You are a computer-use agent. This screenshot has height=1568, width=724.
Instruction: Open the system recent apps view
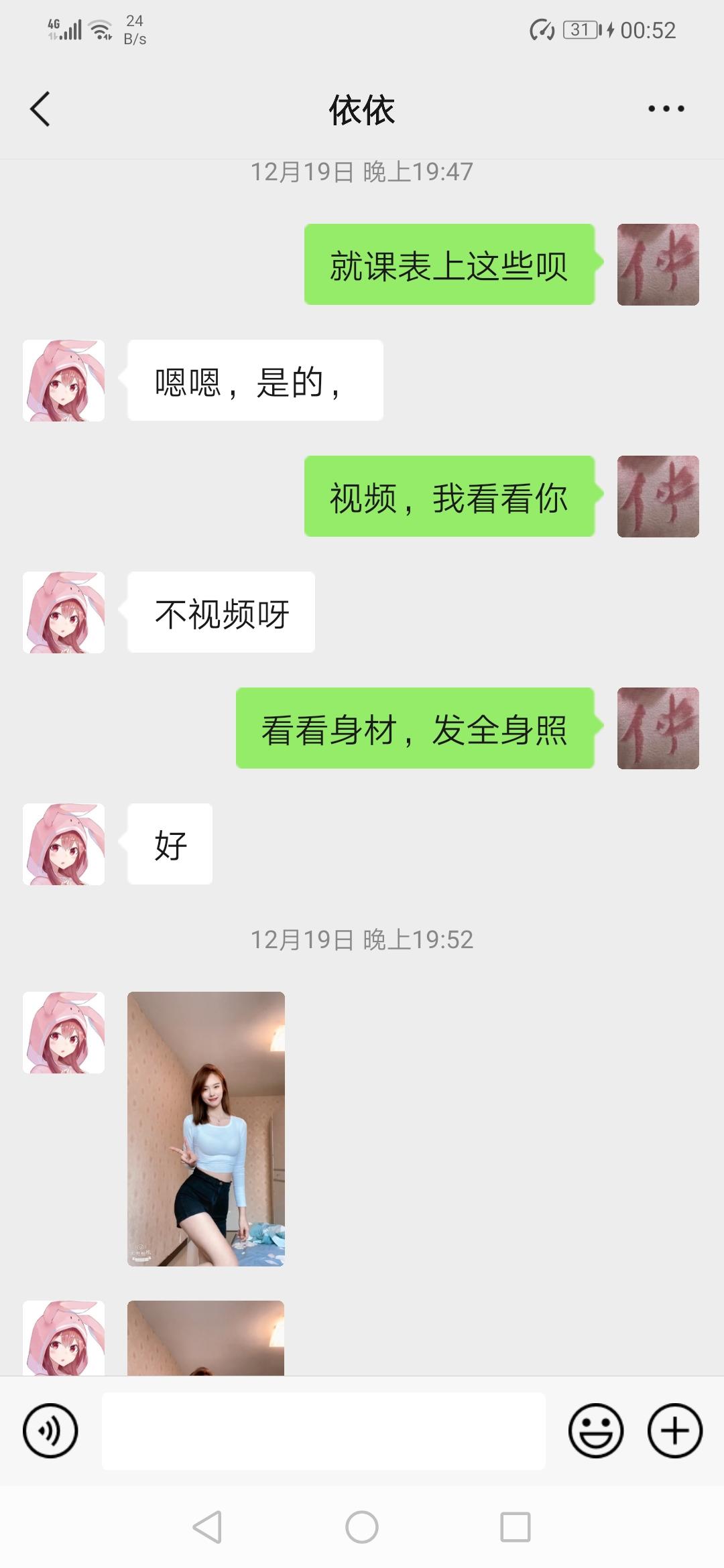[x=516, y=1527]
